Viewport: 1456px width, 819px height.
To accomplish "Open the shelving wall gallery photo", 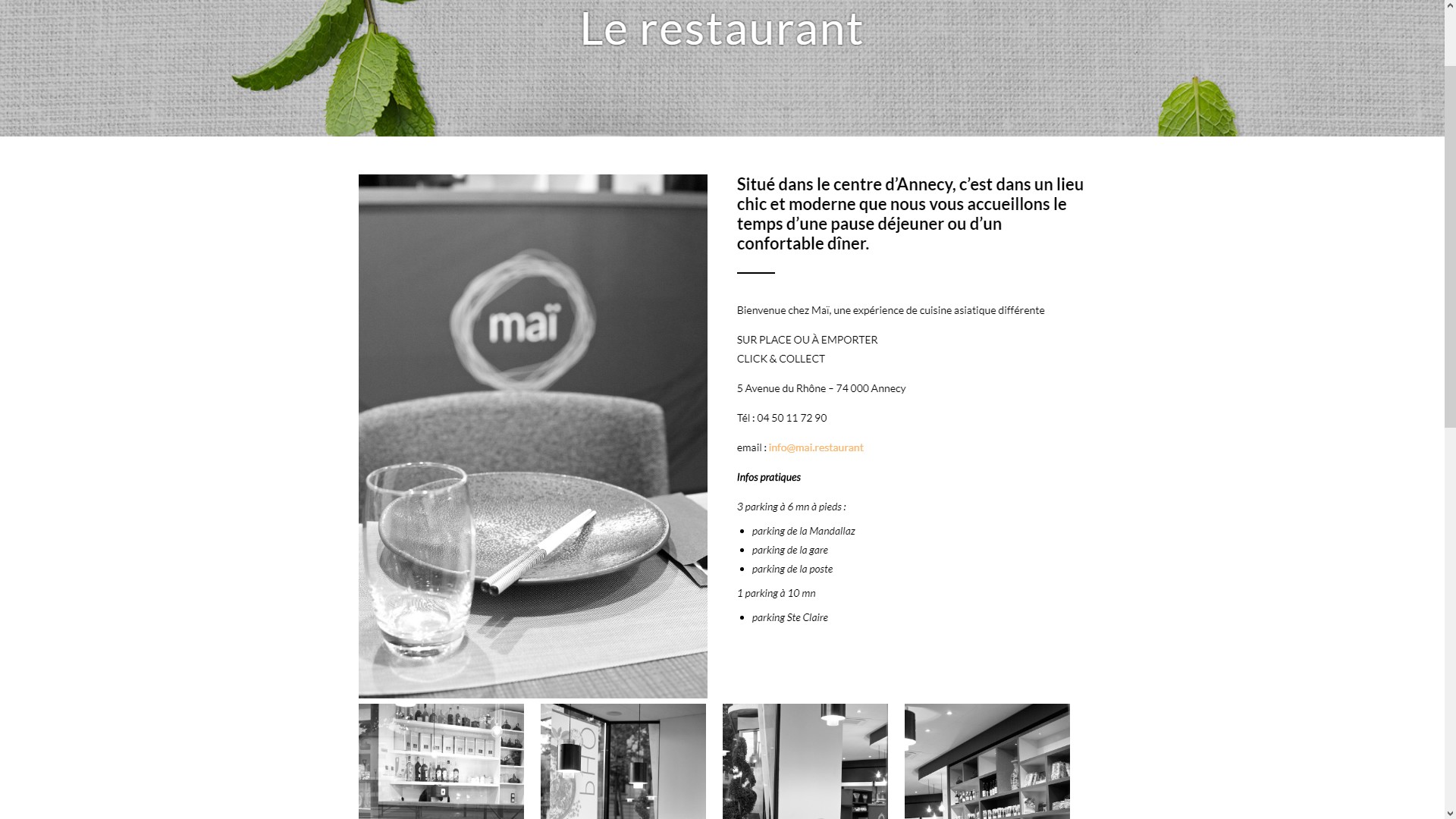I will click(987, 761).
